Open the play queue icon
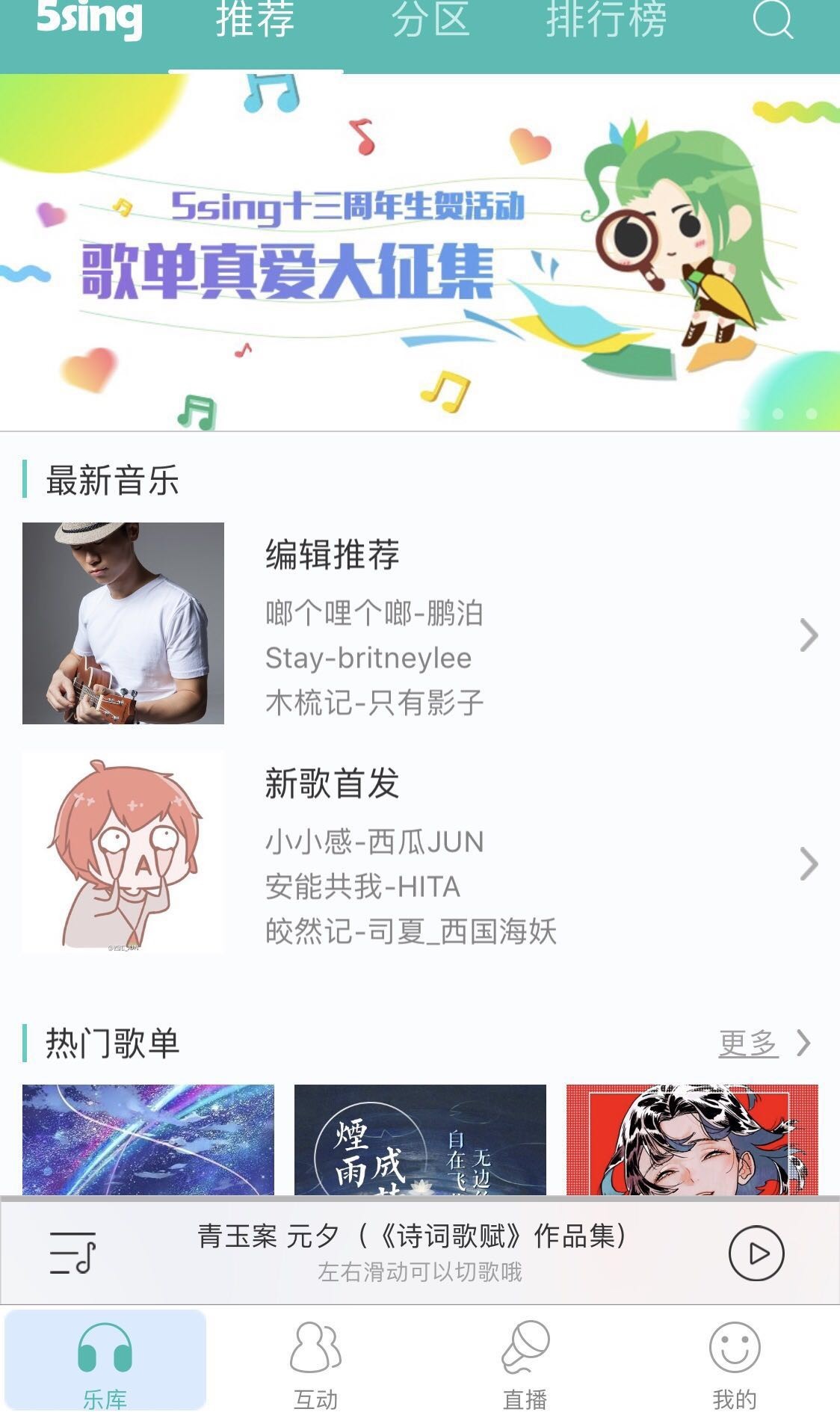 pyautogui.click(x=72, y=1253)
